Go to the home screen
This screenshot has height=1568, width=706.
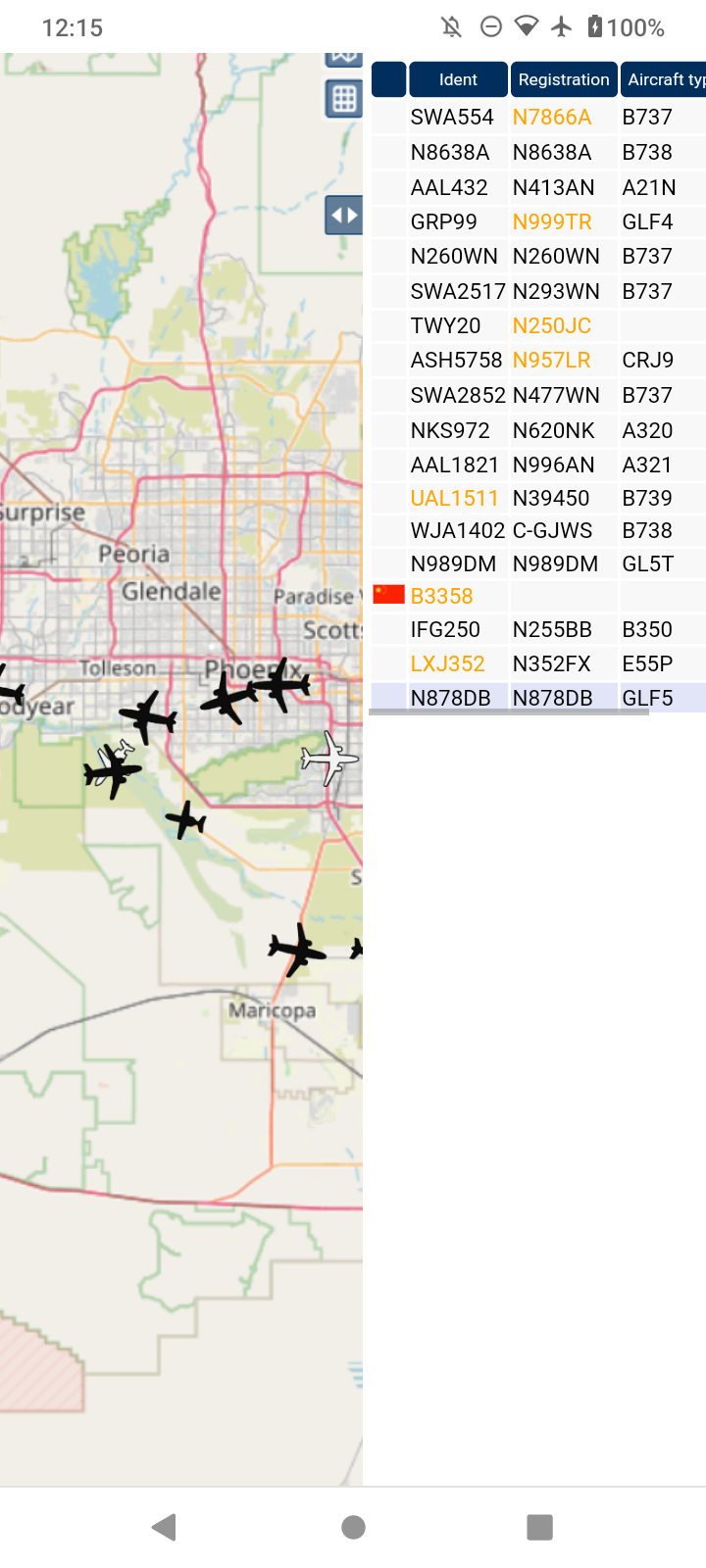[353, 1527]
